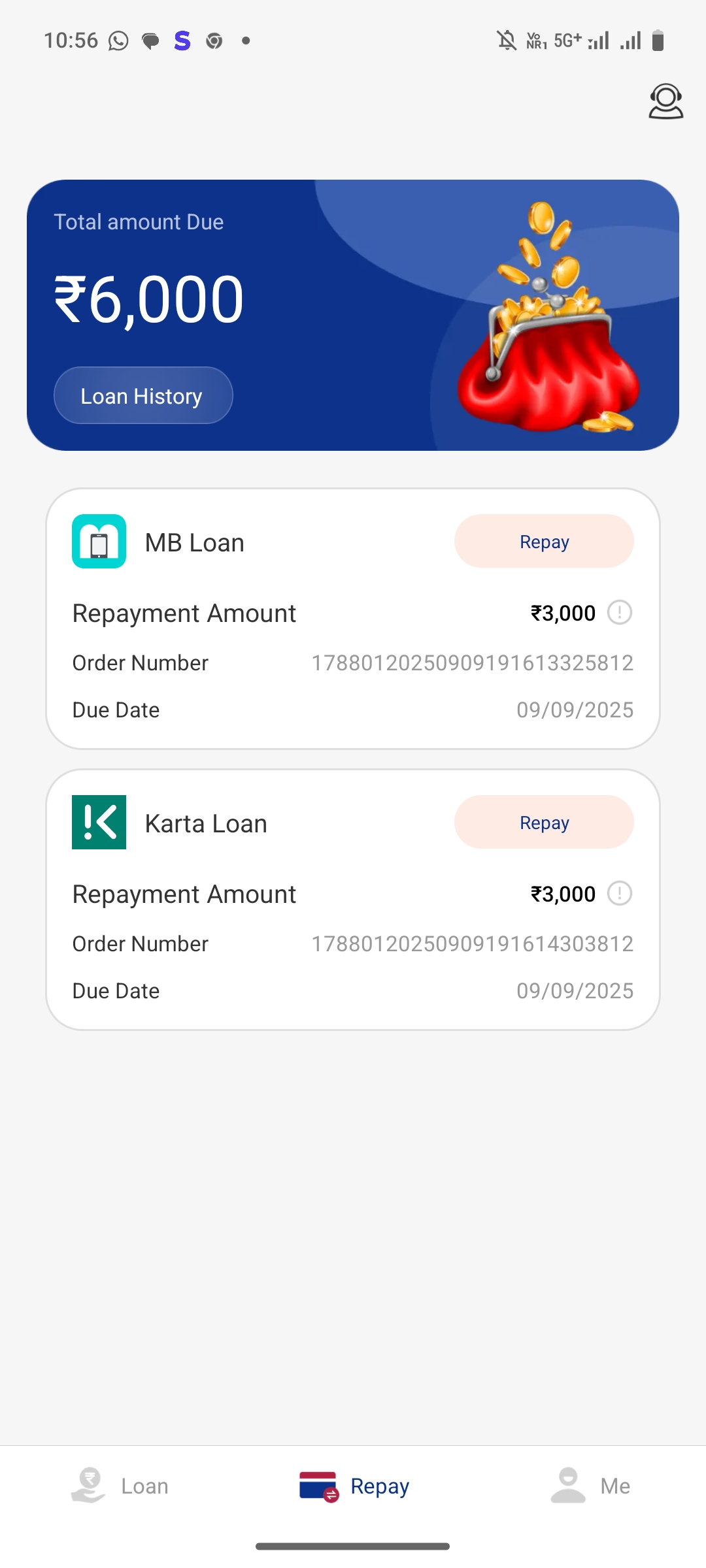Repay the MB Loan
The height and width of the screenshot is (1568, 706).
(x=544, y=542)
